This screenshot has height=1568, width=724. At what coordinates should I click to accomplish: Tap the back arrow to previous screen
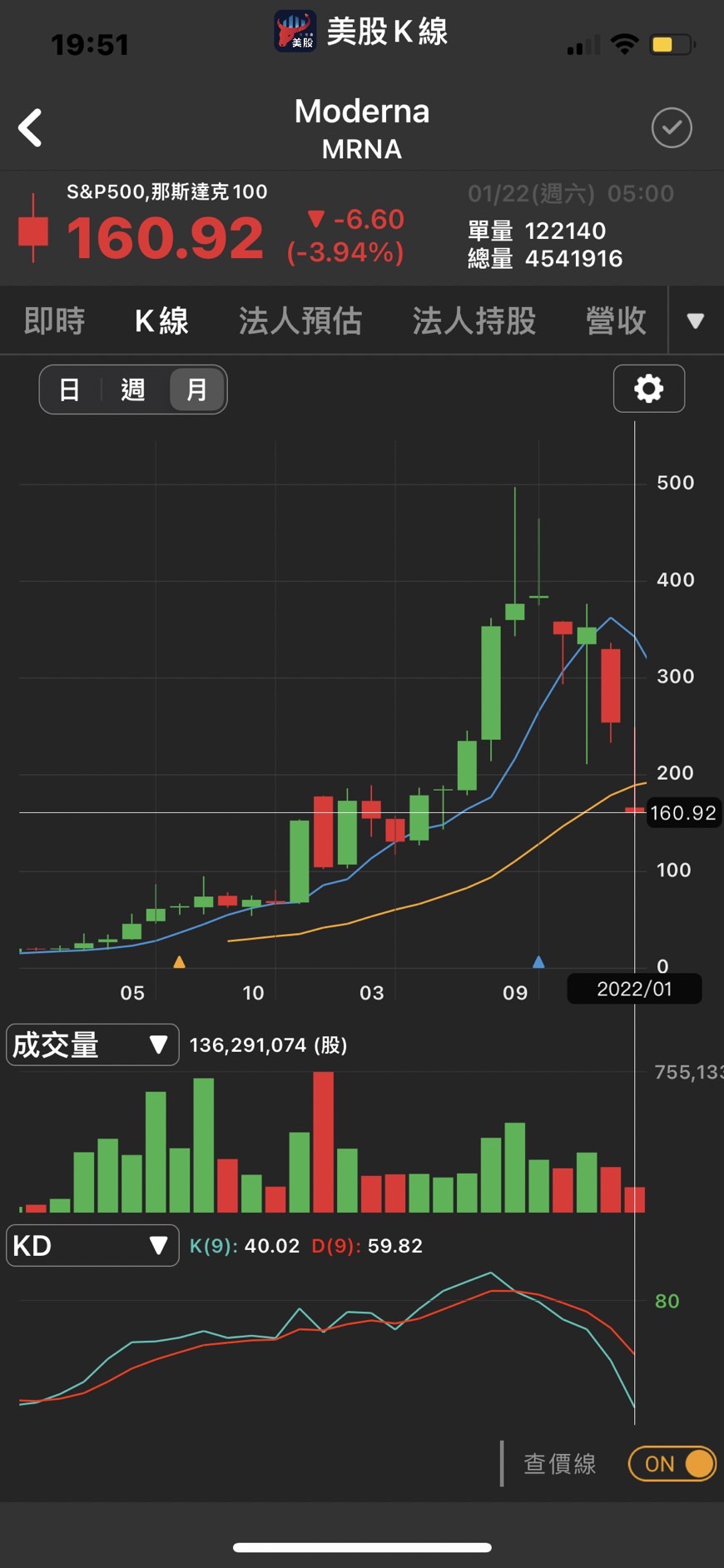[30, 128]
